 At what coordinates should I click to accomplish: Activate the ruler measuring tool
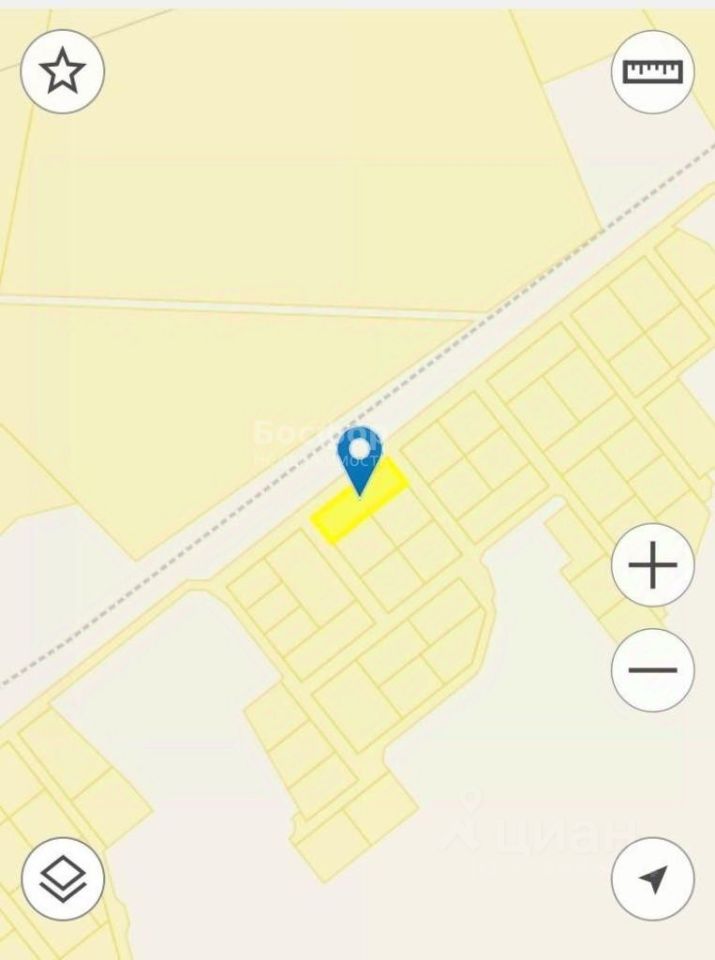click(x=652, y=72)
